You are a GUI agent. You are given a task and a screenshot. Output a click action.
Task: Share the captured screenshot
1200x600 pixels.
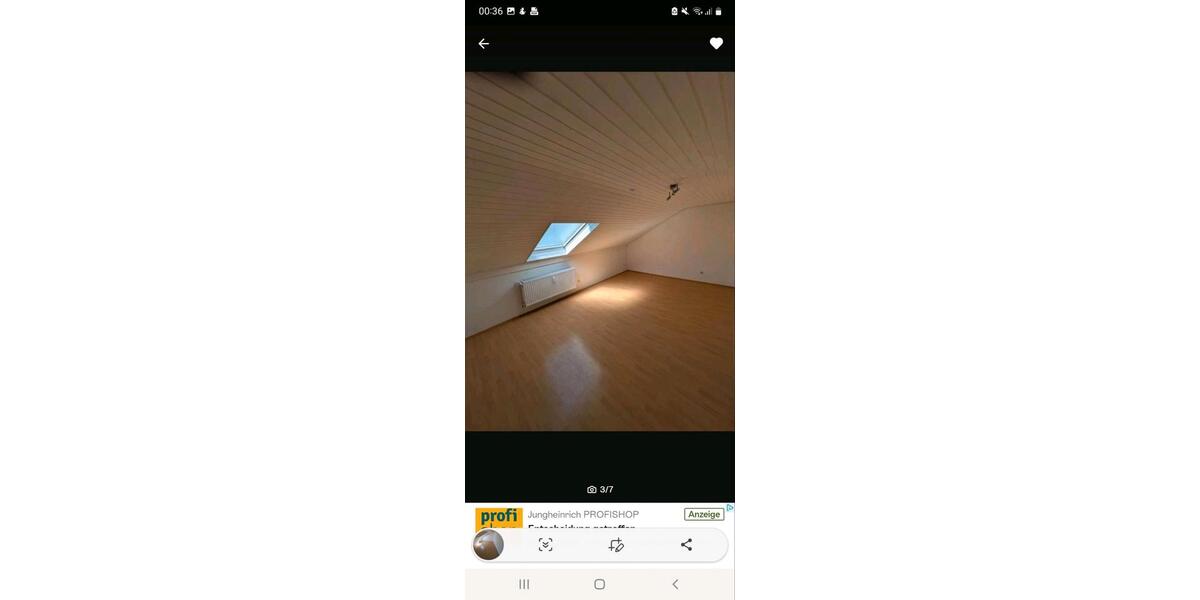pos(686,545)
